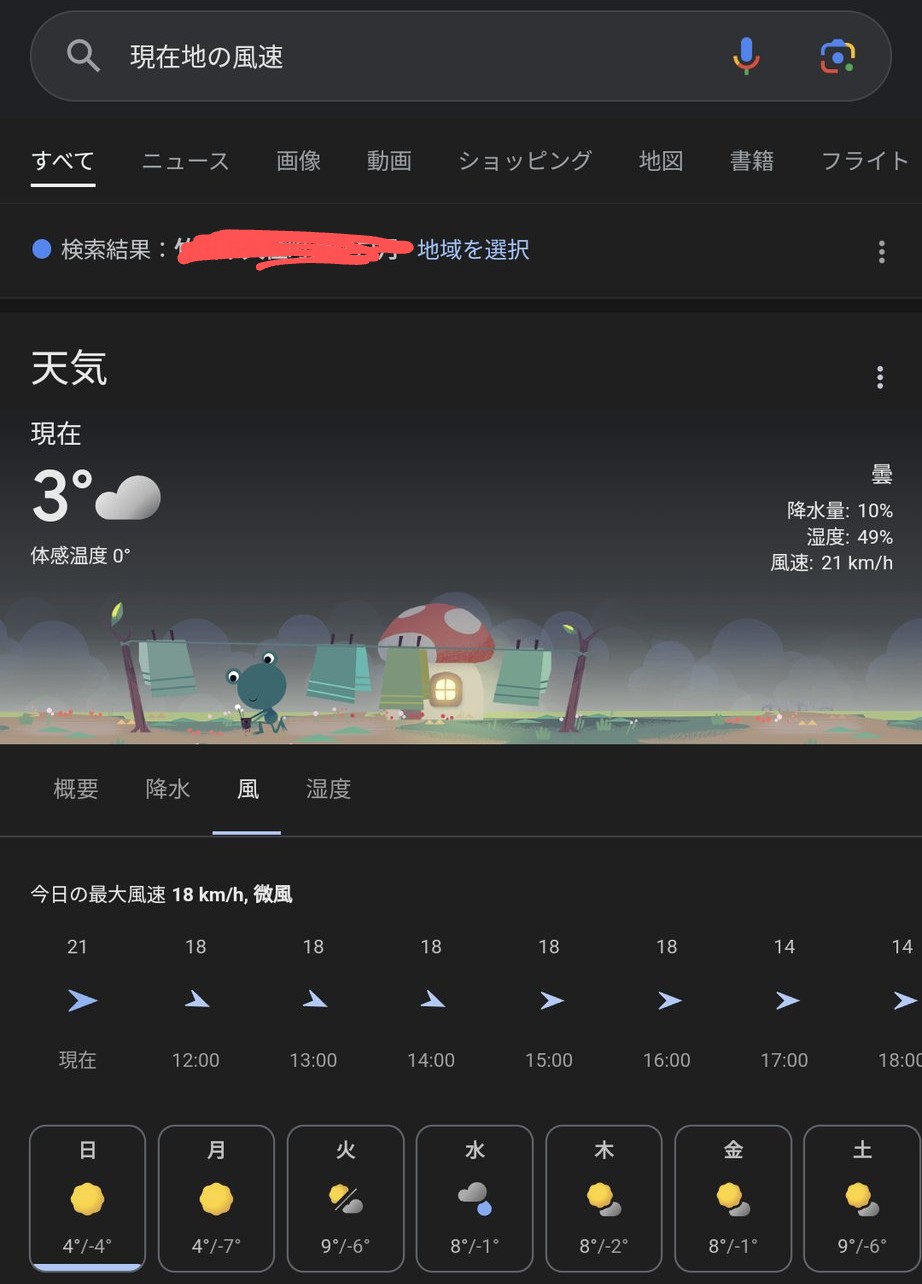The width and height of the screenshot is (922, 1284).
Task: Select the 水 daily forecast card
Action: [x=474, y=1197]
